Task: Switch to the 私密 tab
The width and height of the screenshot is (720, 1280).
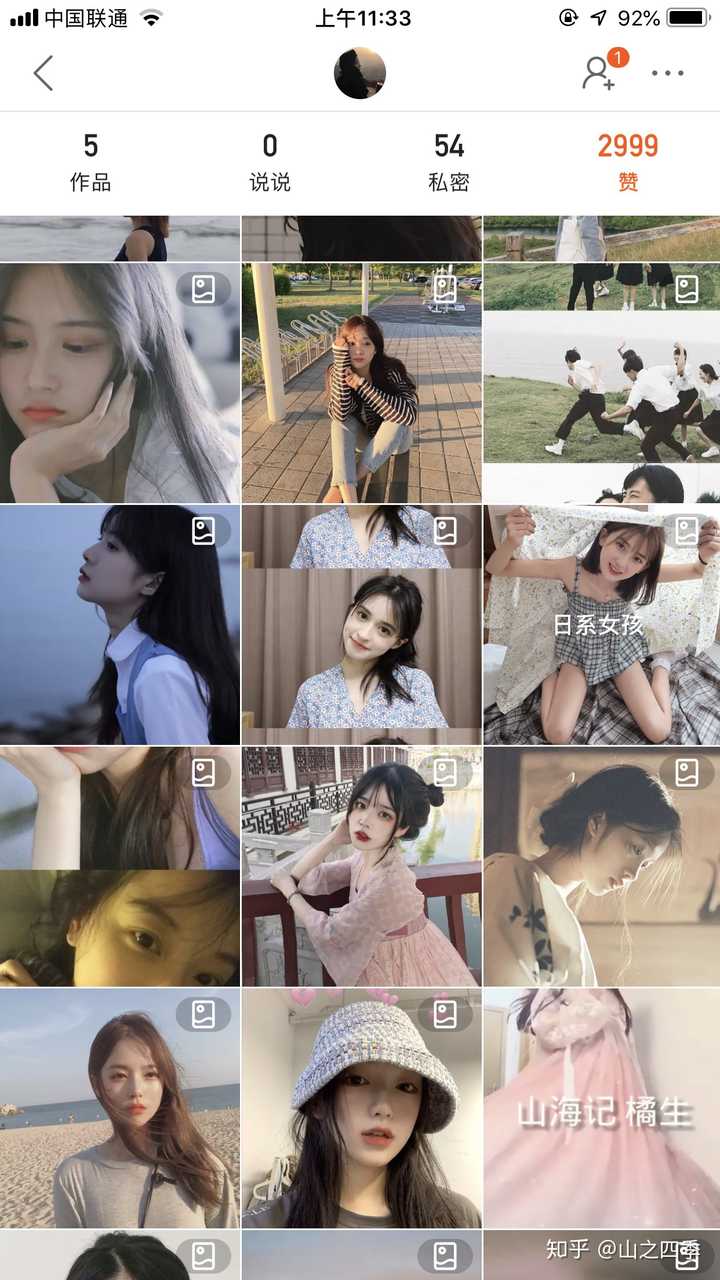Action: pyautogui.click(x=449, y=162)
